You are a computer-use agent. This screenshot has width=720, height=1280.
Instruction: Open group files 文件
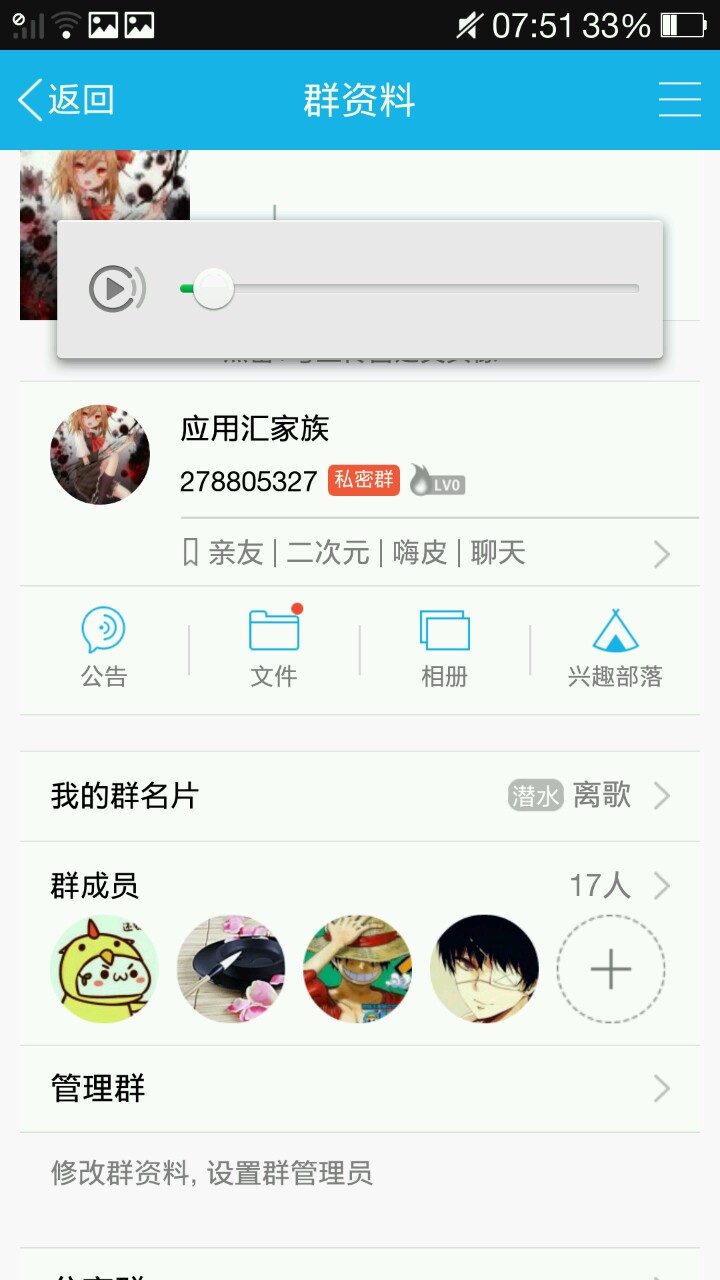tap(274, 647)
